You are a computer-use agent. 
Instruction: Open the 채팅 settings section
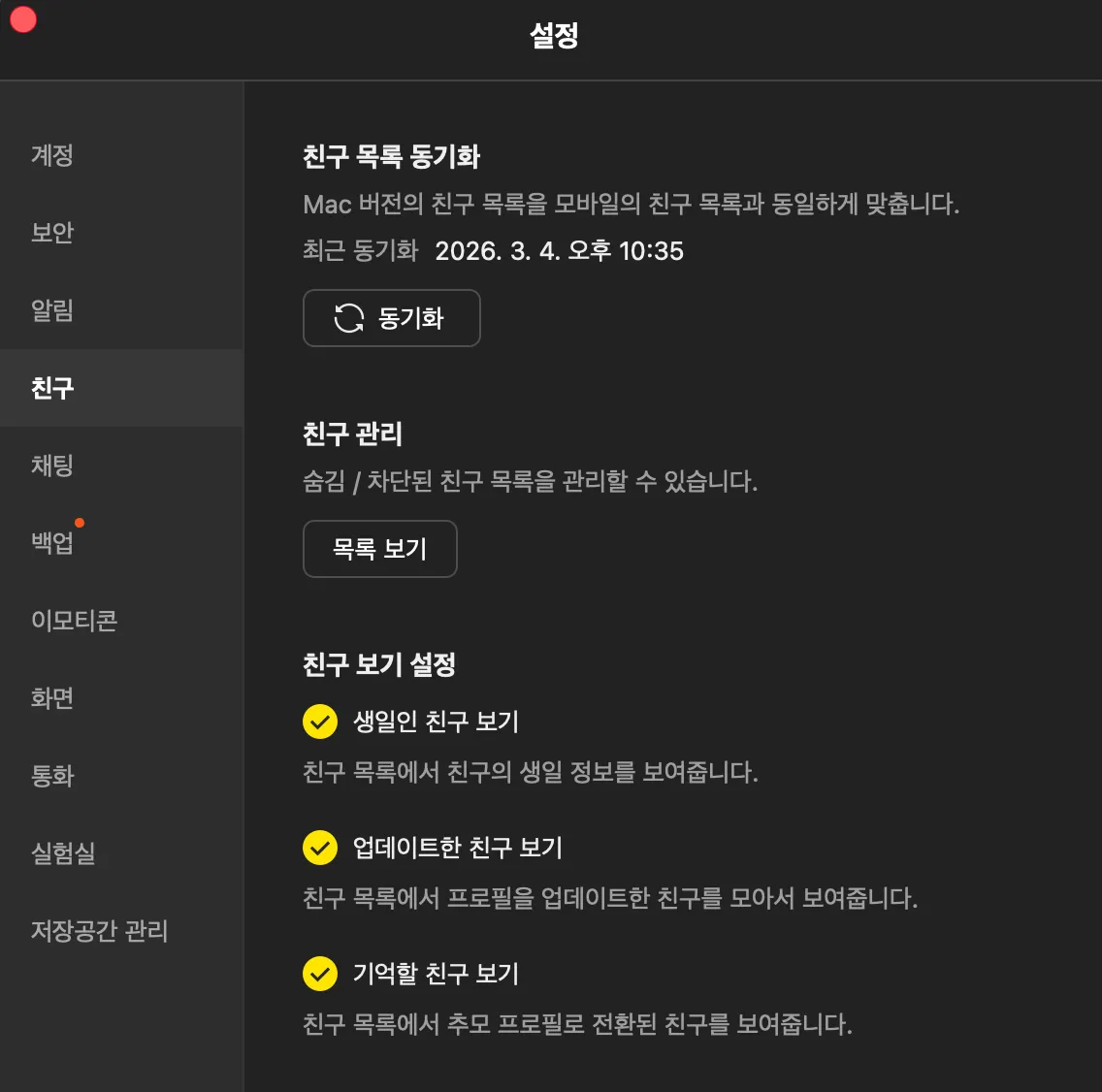(52, 466)
